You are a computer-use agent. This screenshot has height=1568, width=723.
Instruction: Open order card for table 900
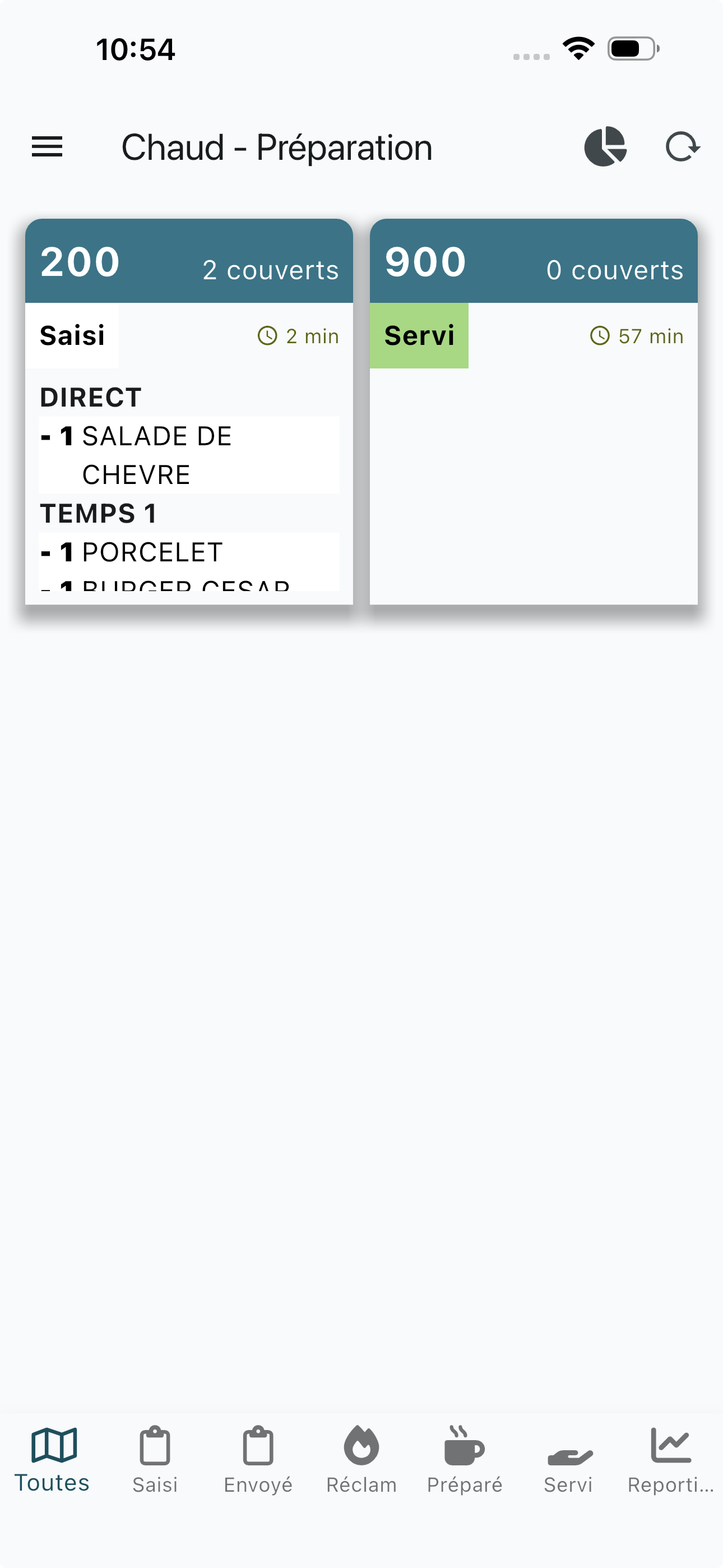(x=534, y=412)
